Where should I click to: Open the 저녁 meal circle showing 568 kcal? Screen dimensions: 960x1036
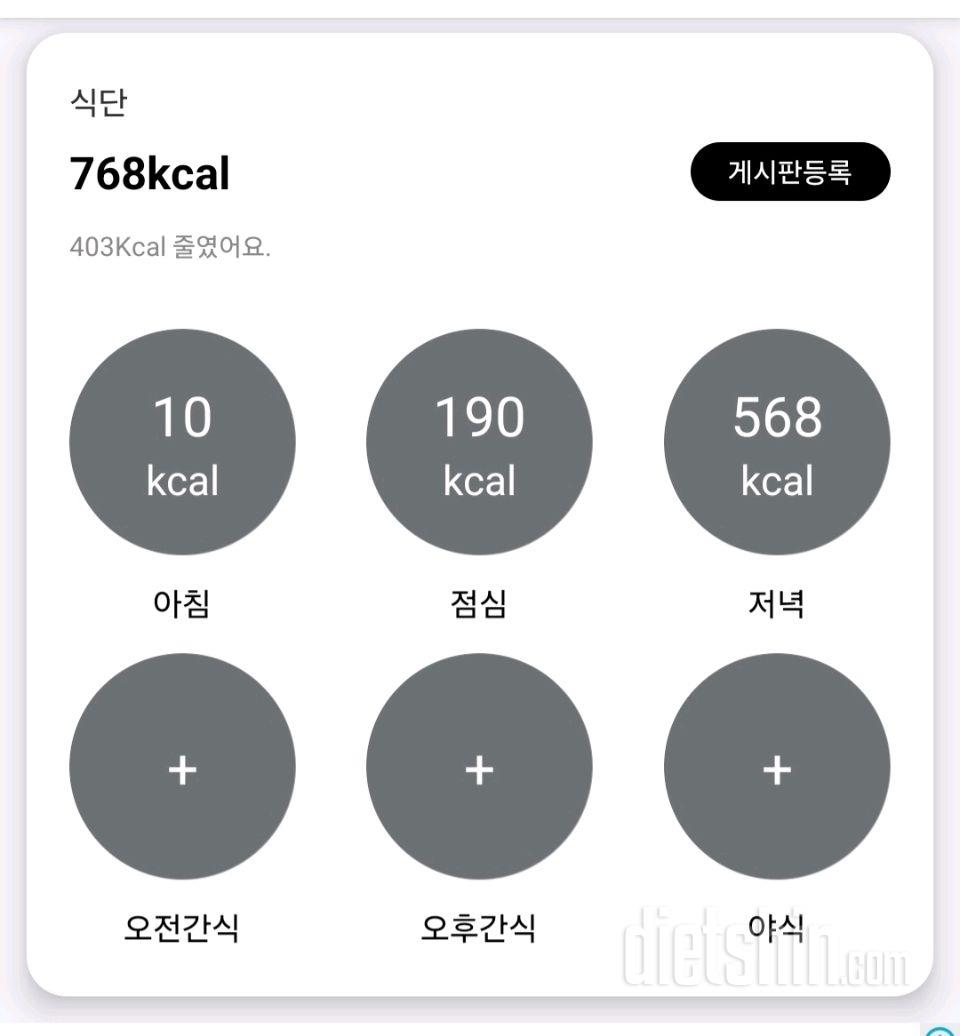(x=776, y=443)
